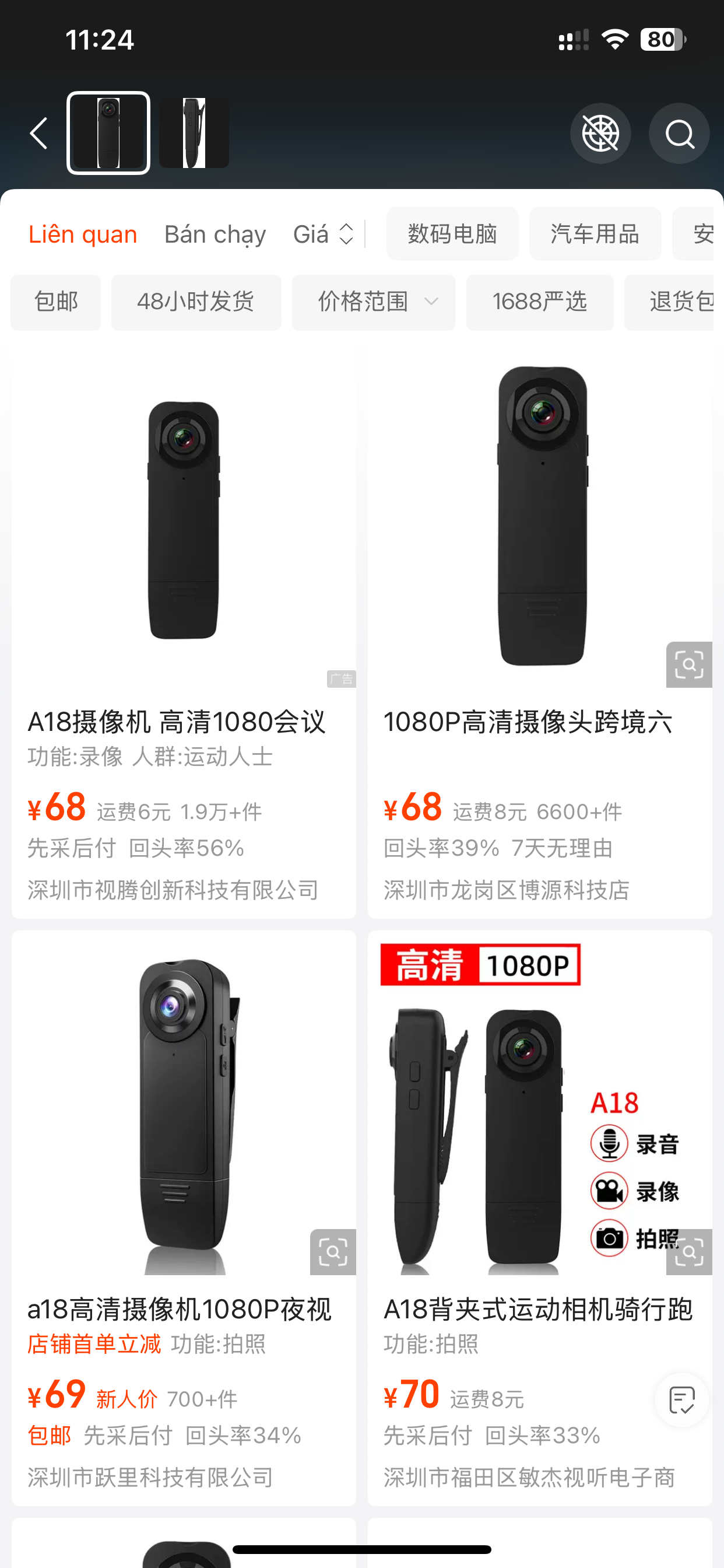
Task: Switch to the Liên quan sort tab
Action: pyautogui.click(x=83, y=235)
